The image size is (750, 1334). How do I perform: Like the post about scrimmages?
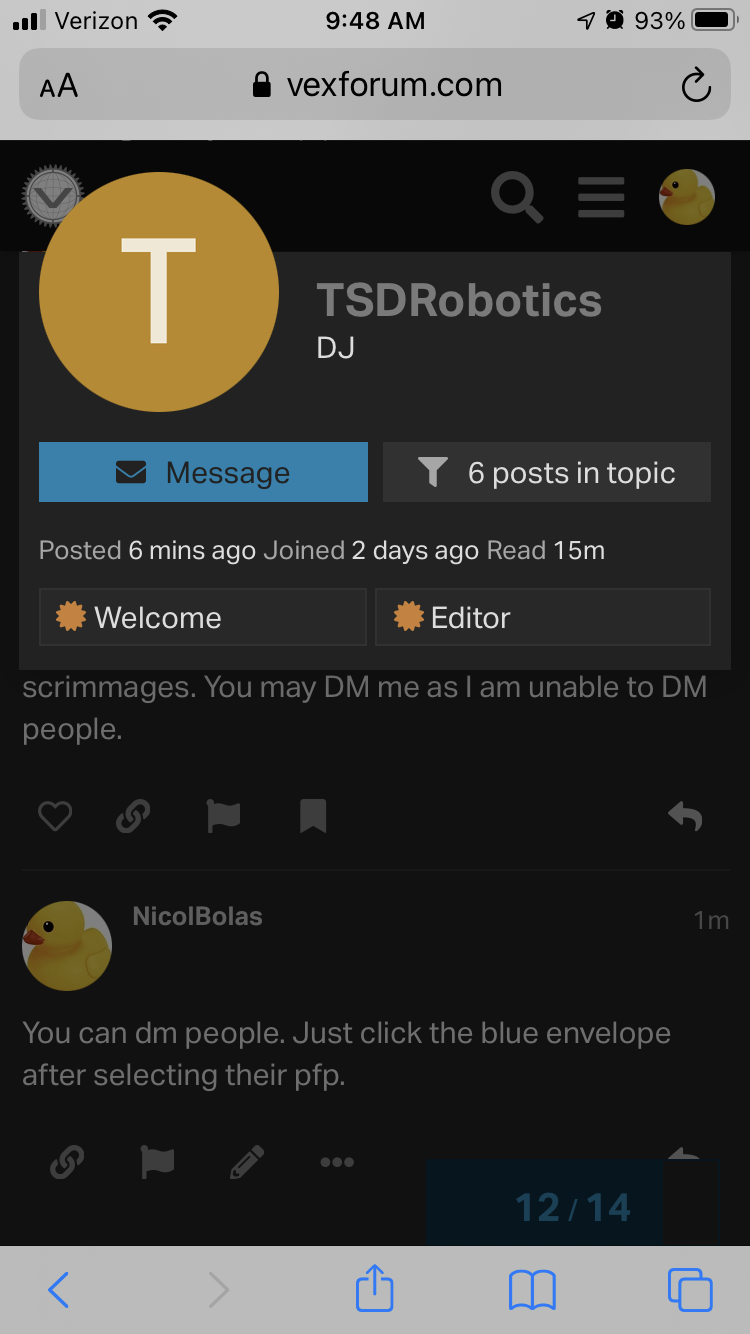55,817
